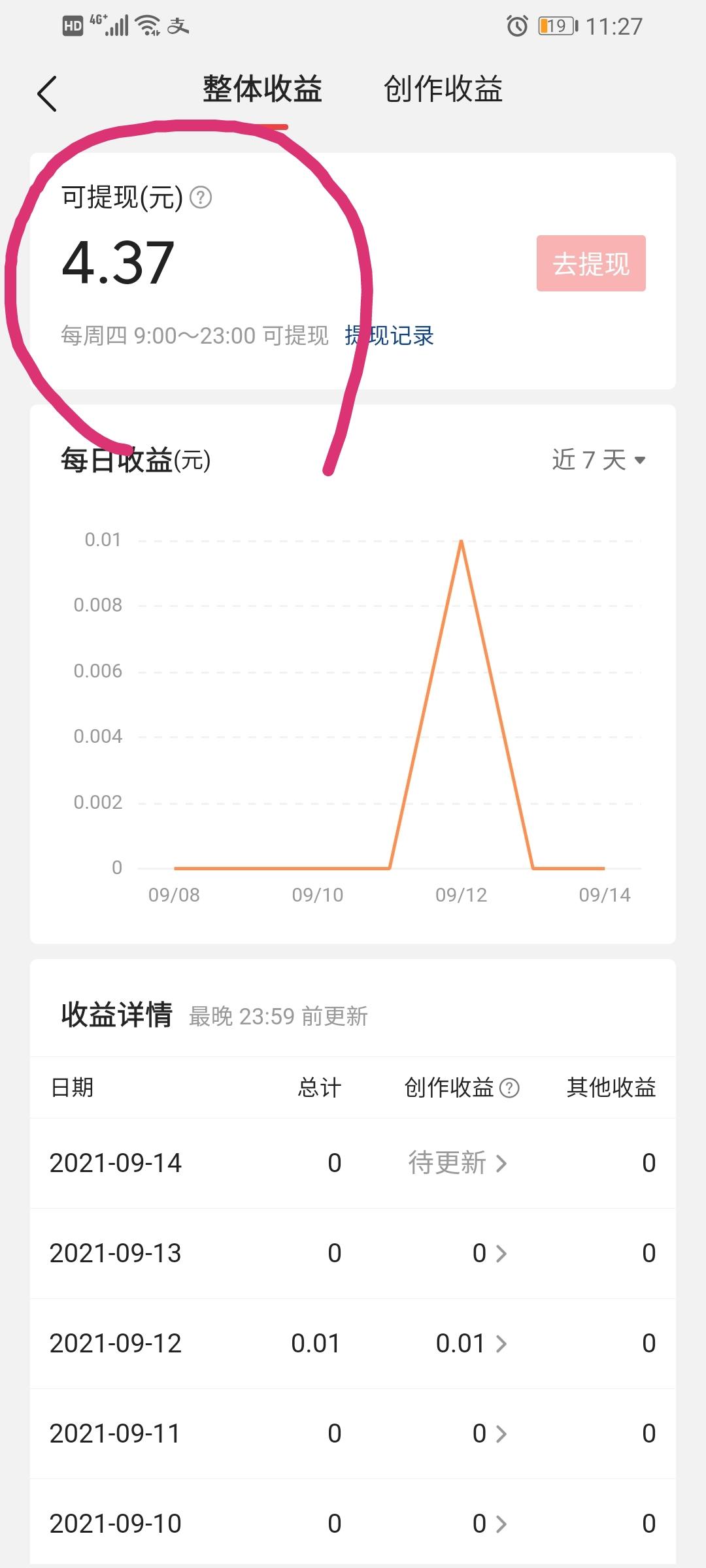Select the 整体收益 tab
Viewport: 706px width, 1568px height.
(x=262, y=90)
